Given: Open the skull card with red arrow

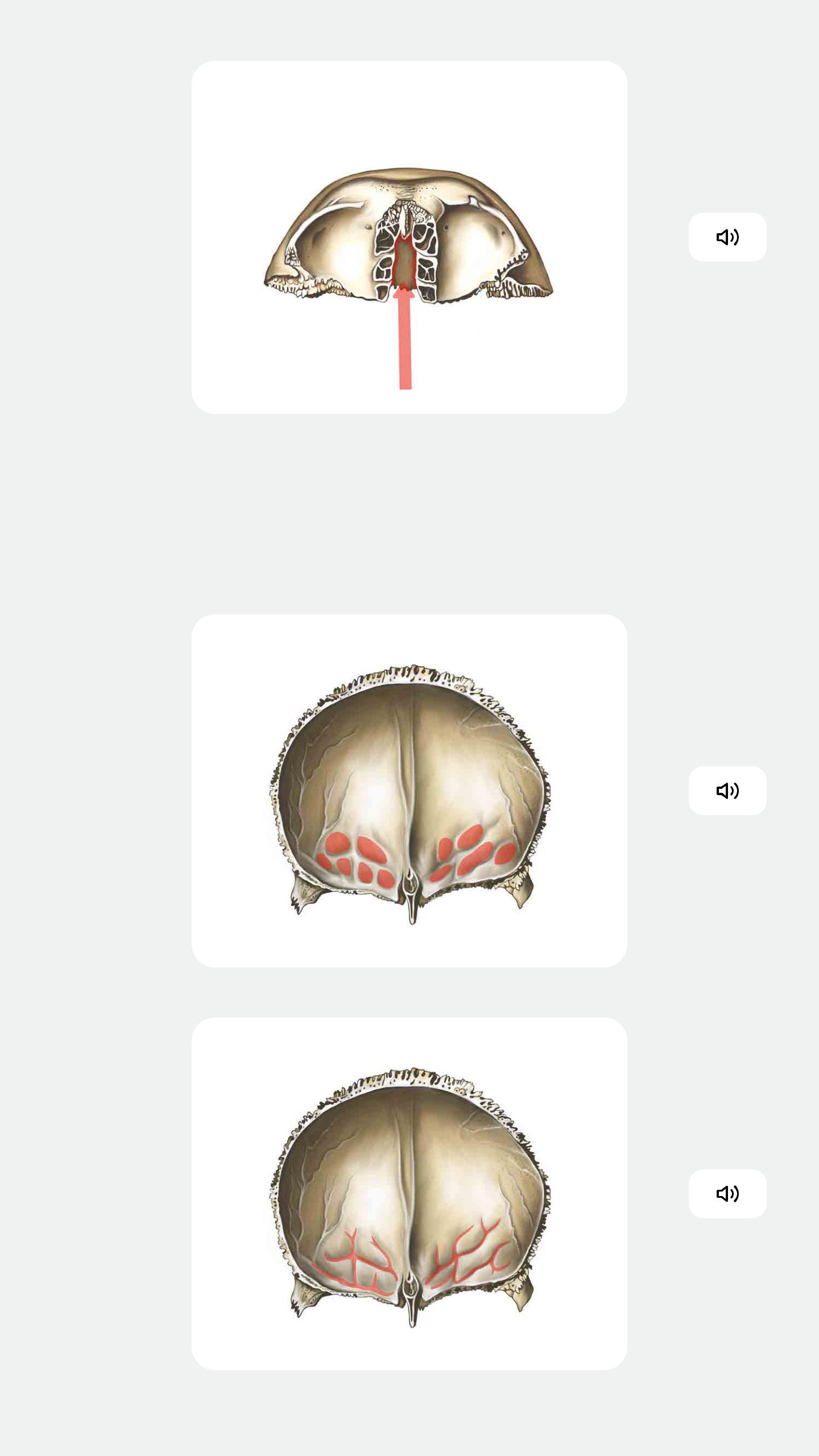Looking at the screenshot, I should pyautogui.click(x=409, y=237).
